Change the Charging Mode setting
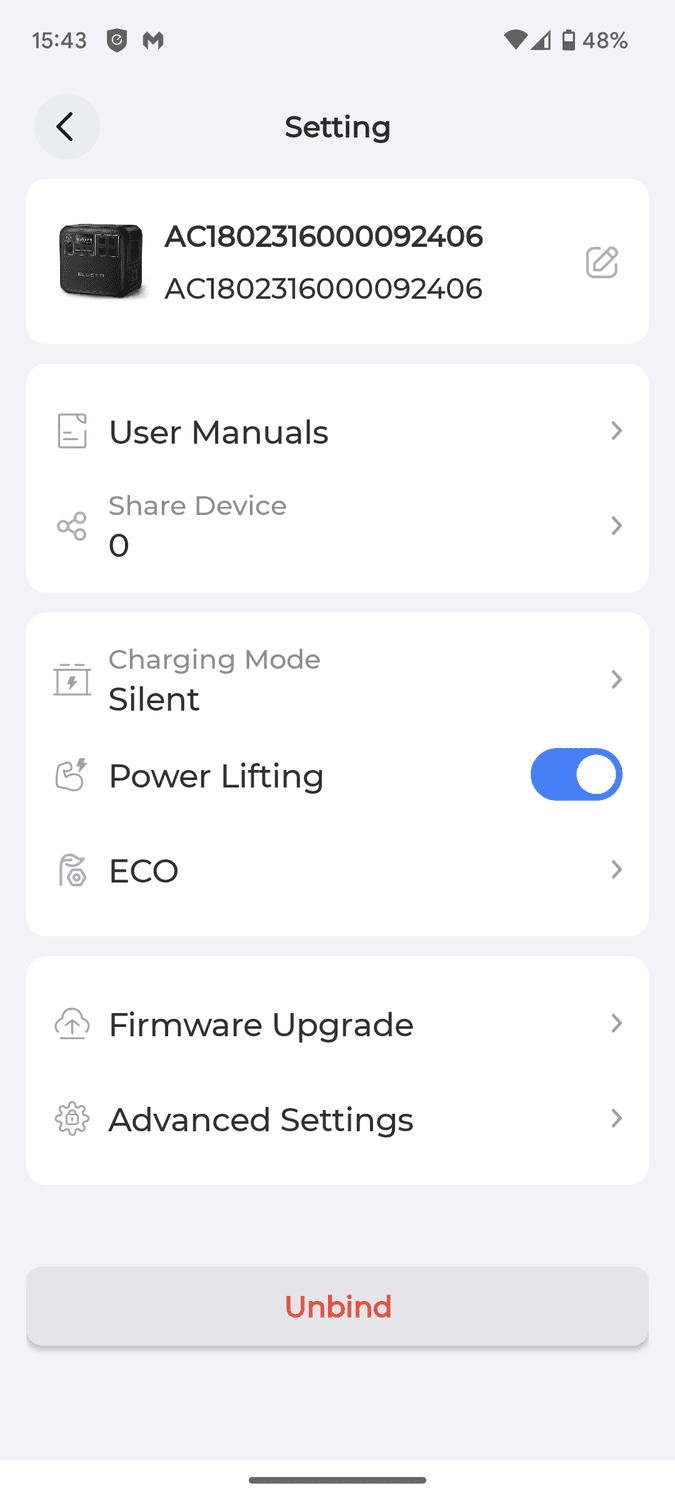675x1500 pixels. [x=337, y=680]
